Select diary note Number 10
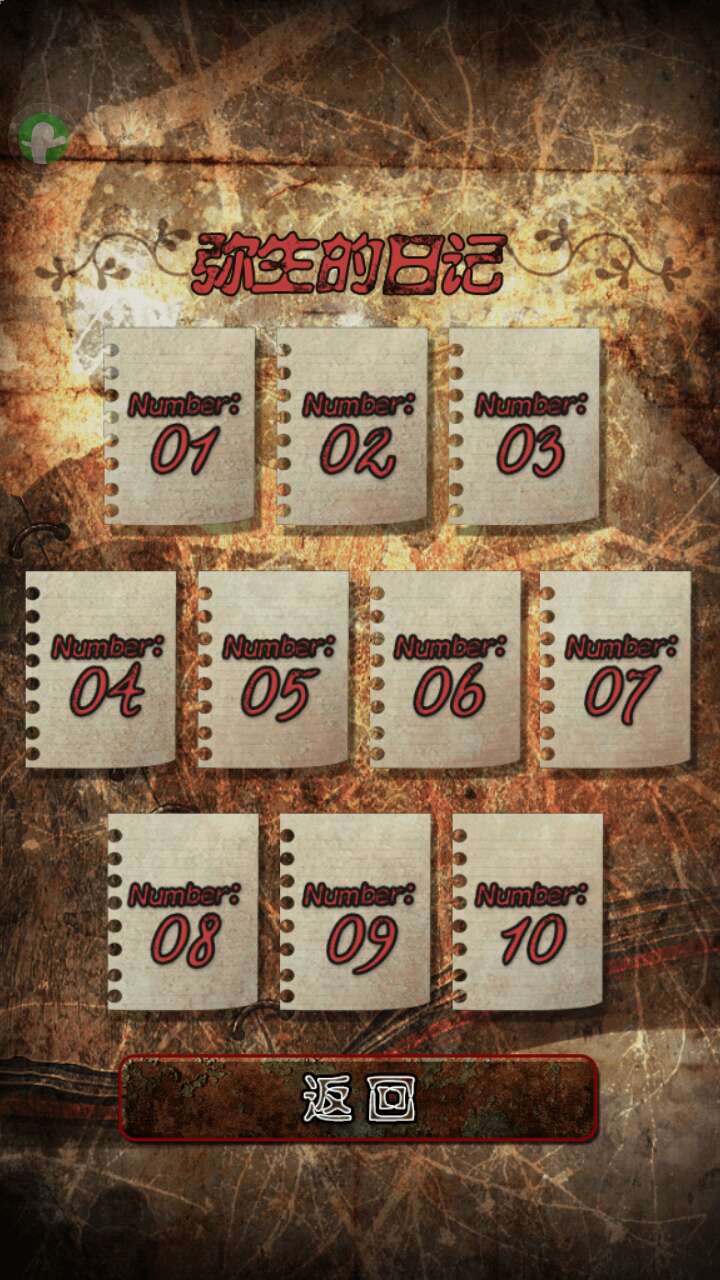 [x=527, y=912]
